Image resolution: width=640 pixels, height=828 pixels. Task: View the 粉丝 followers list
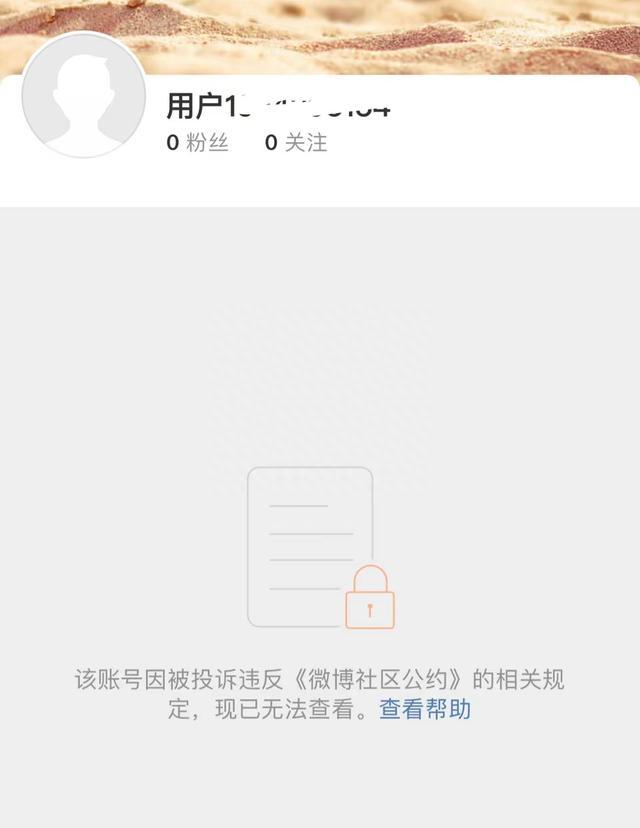pyautogui.click(x=198, y=143)
